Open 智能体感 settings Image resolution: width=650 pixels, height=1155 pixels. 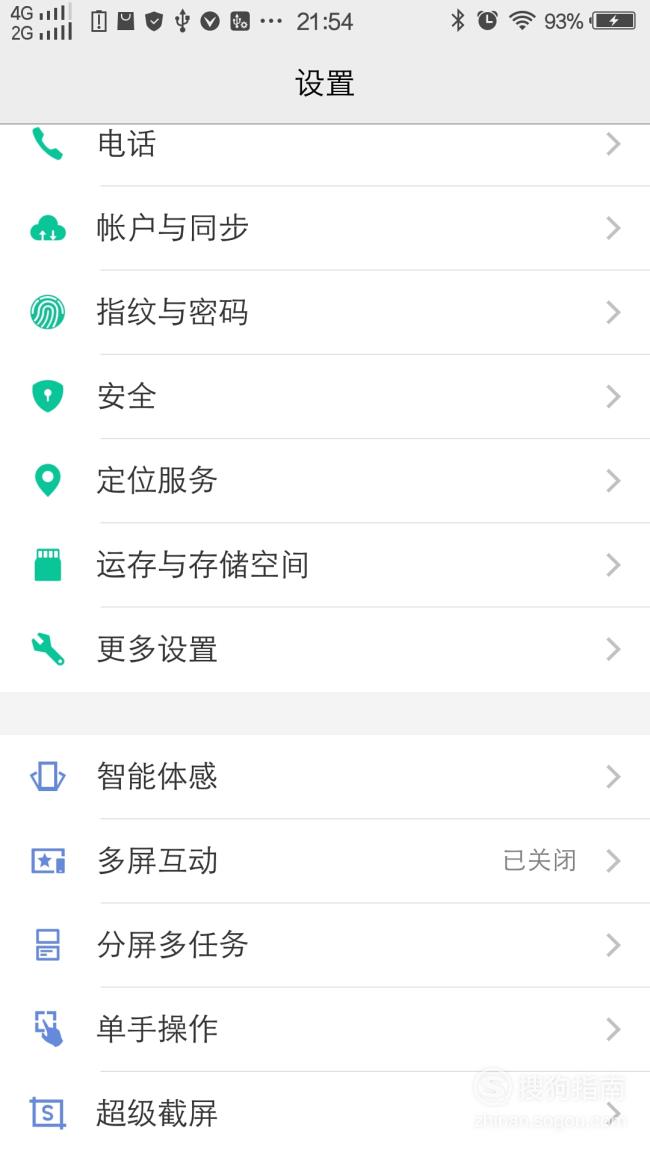(325, 776)
